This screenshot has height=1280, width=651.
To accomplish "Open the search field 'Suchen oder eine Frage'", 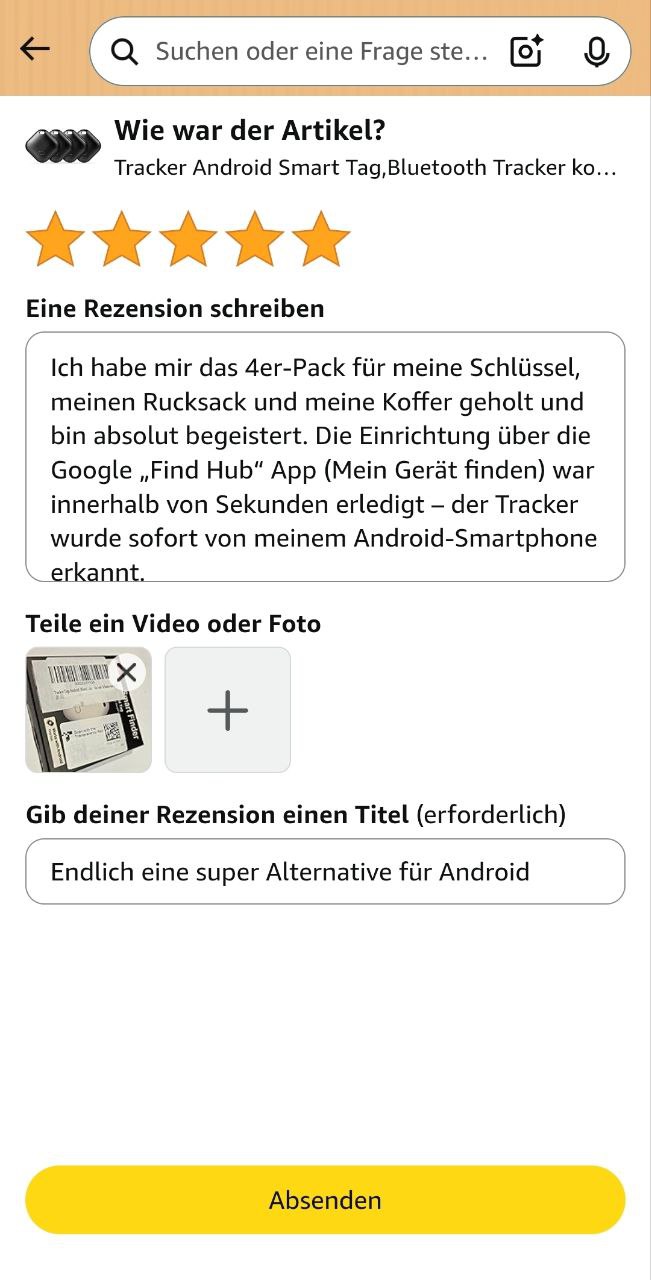I will (x=320, y=51).
